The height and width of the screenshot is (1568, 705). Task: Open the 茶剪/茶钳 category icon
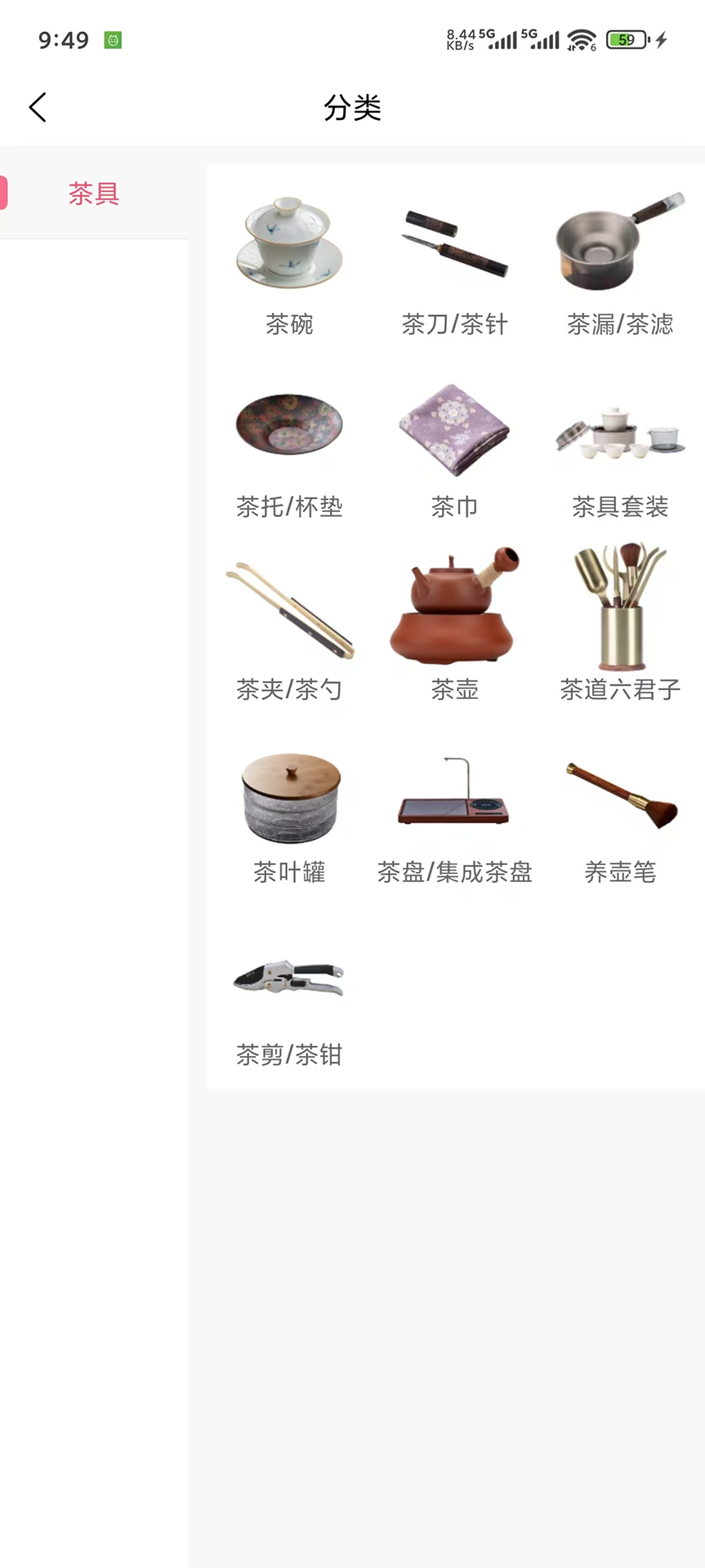click(288, 978)
